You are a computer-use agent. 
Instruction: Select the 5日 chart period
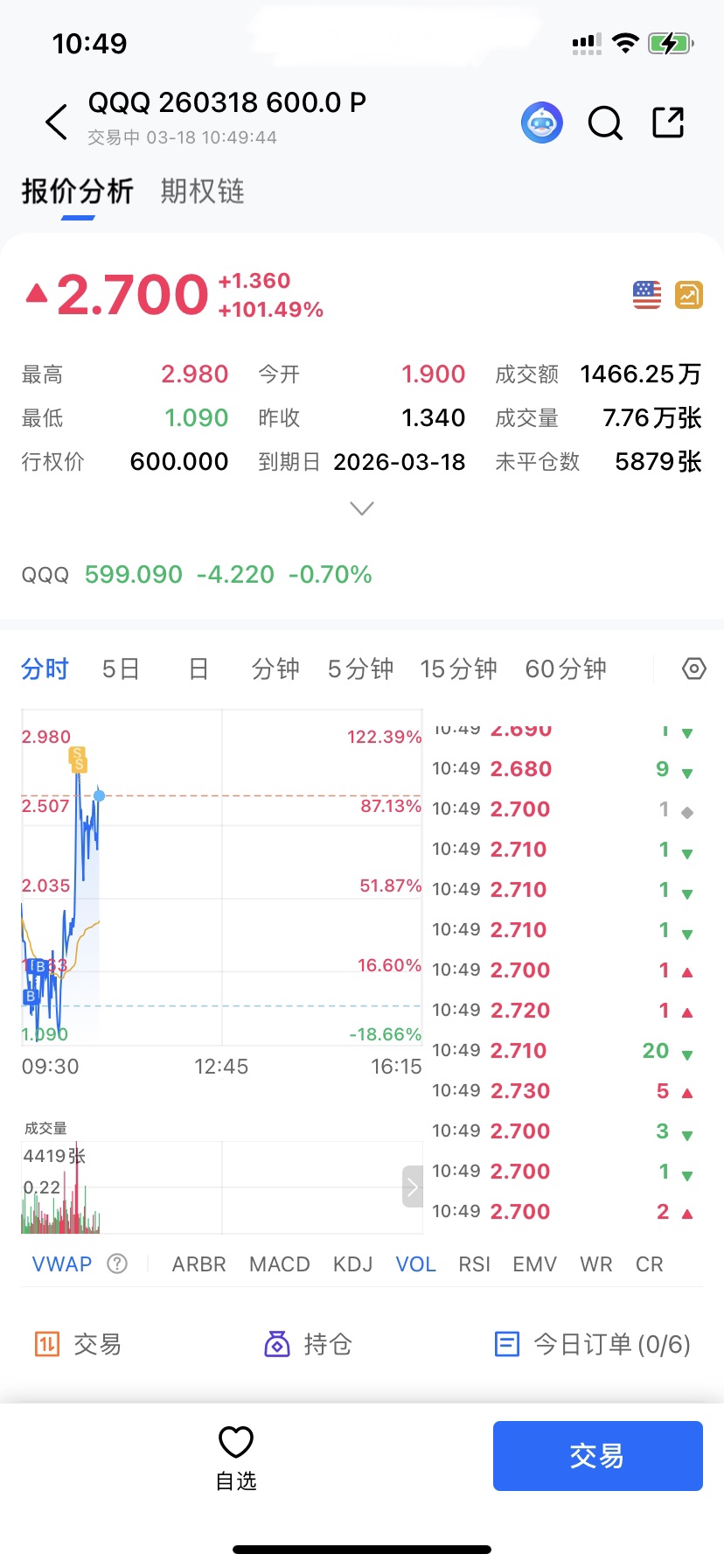click(x=121, y=669)
